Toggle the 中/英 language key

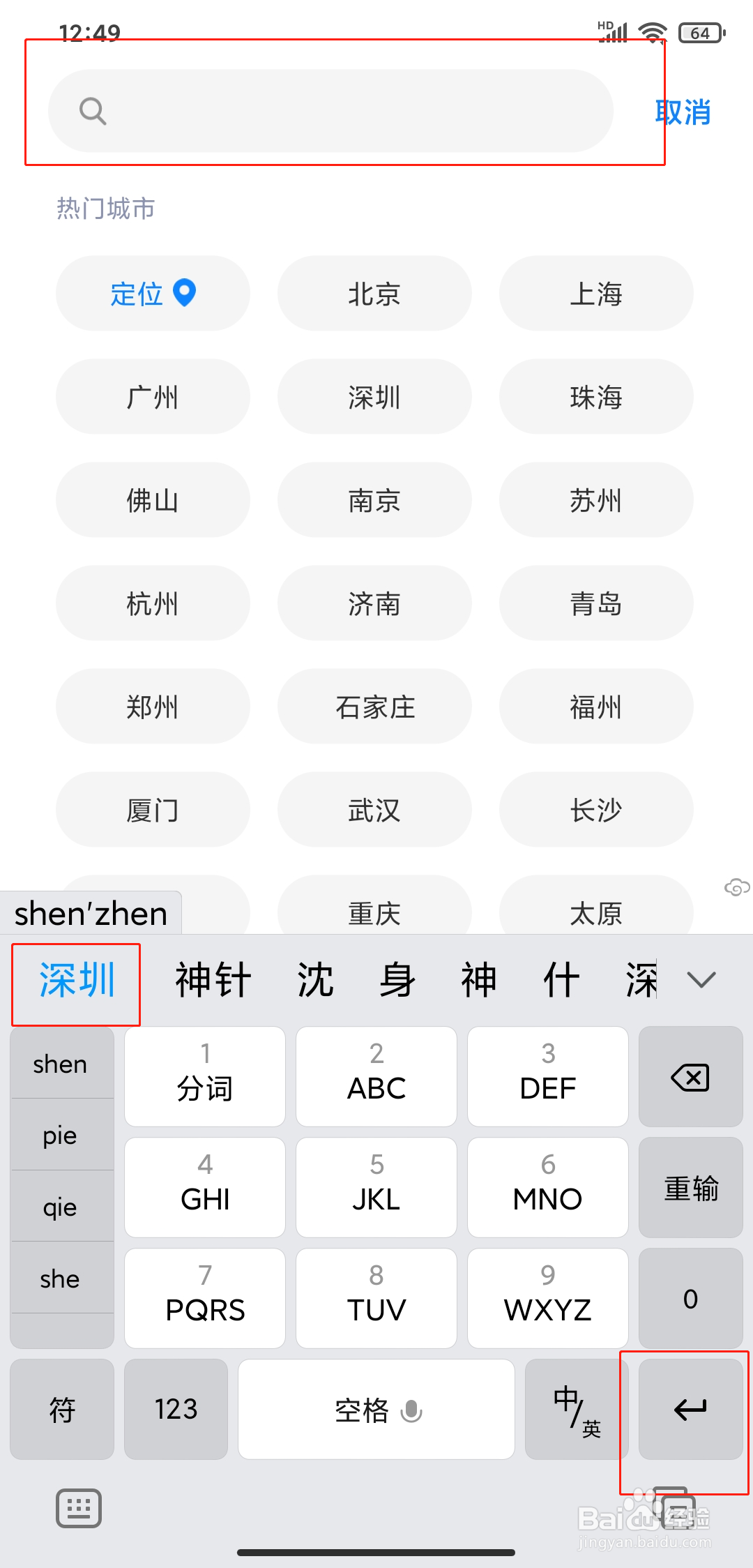(x=577, y=1409)
